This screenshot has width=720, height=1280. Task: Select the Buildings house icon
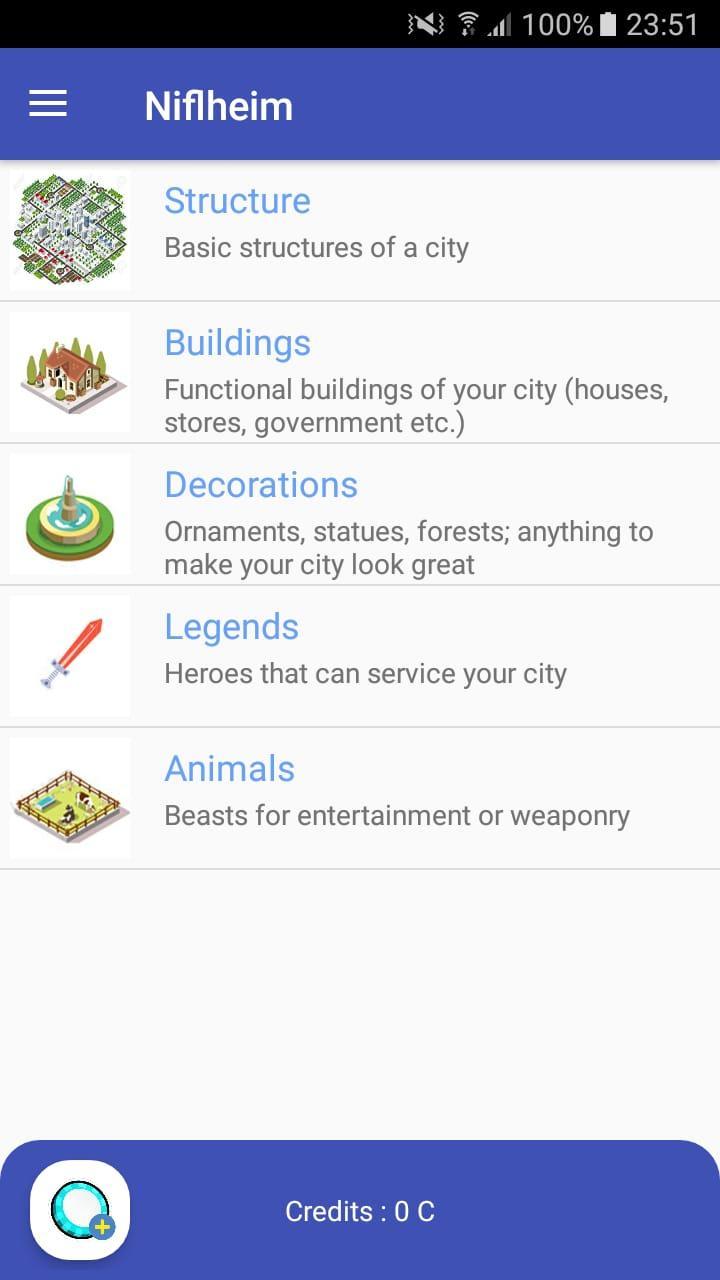coord(69,371)
